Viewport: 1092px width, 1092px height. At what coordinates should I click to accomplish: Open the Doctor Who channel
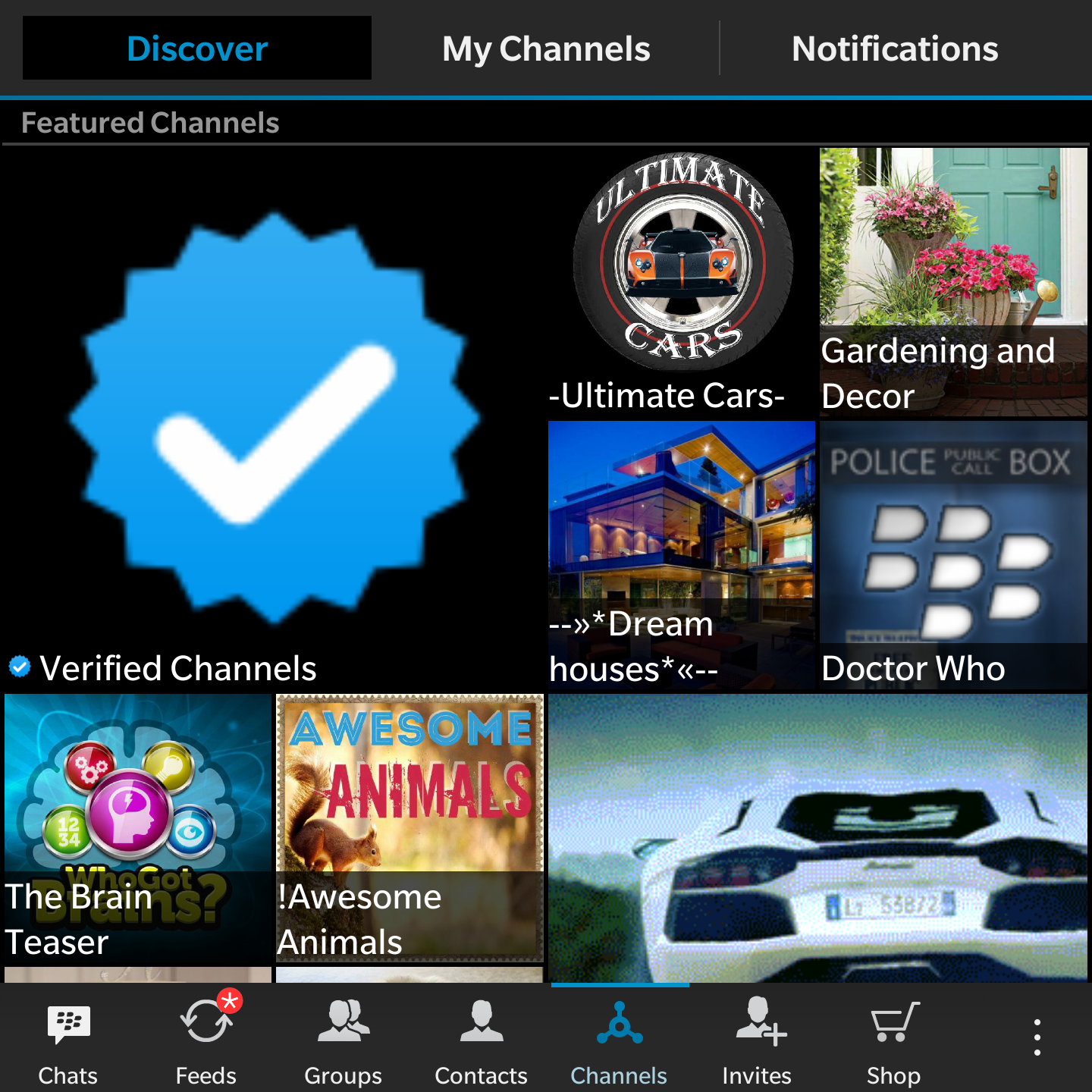coord(953,555)
